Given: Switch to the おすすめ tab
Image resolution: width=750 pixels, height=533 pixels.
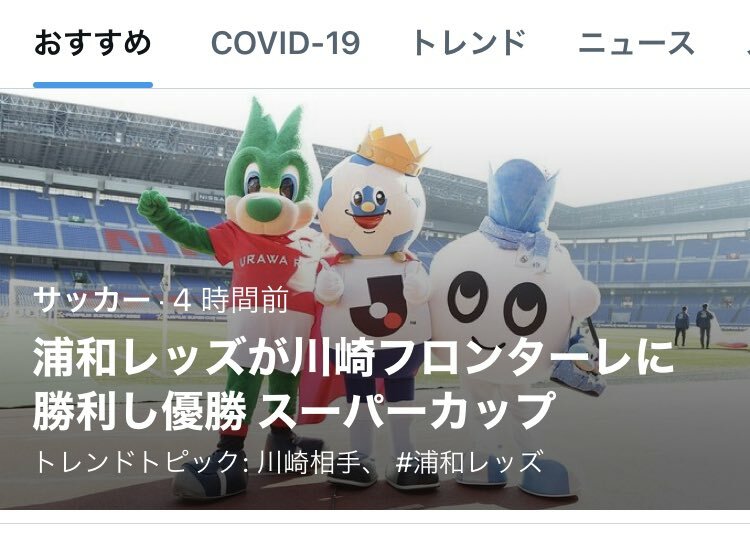Looking at the screenshot, I should [x=92, y=44].
